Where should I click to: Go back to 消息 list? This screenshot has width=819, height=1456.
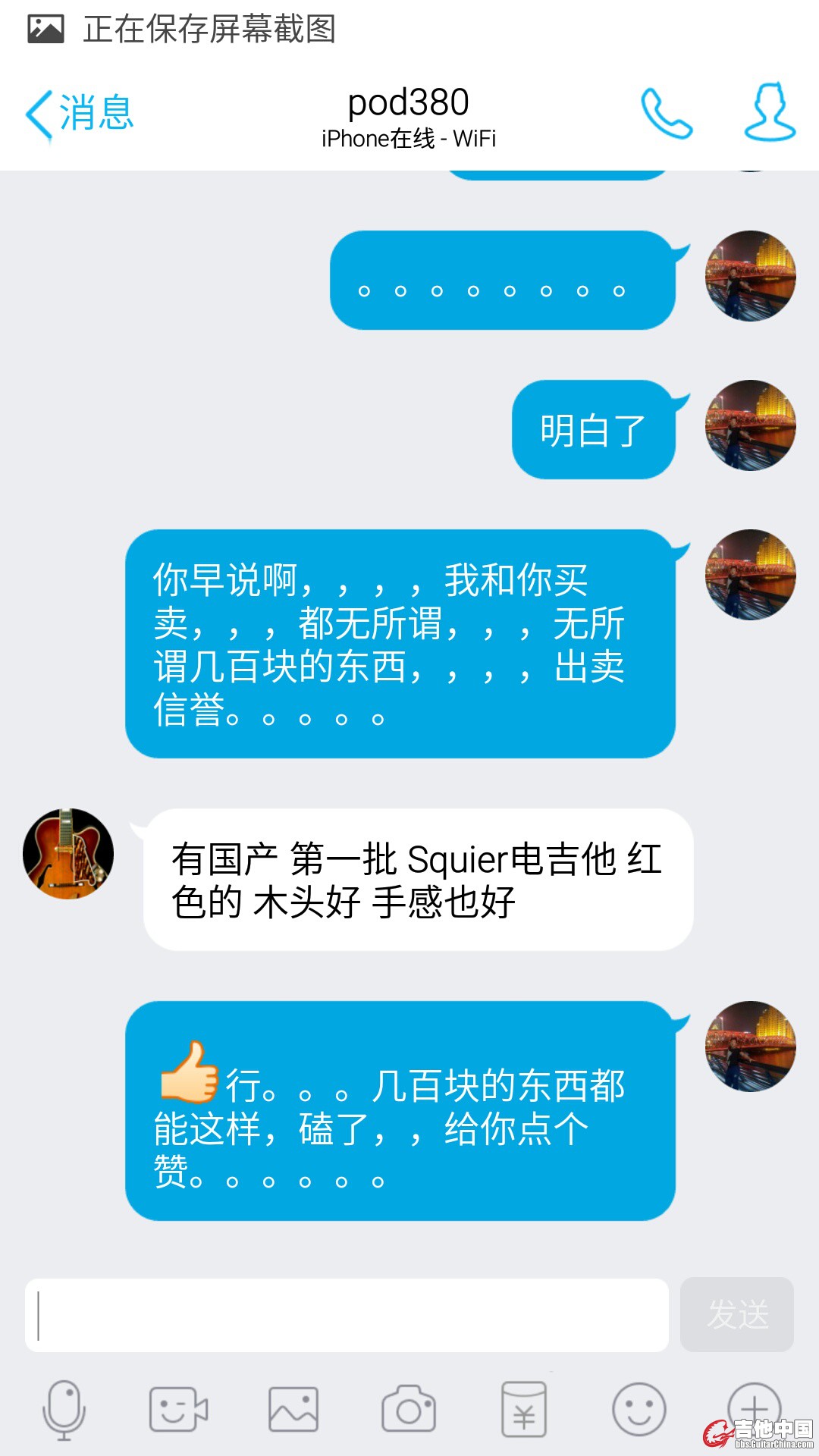tap(80, 114)
